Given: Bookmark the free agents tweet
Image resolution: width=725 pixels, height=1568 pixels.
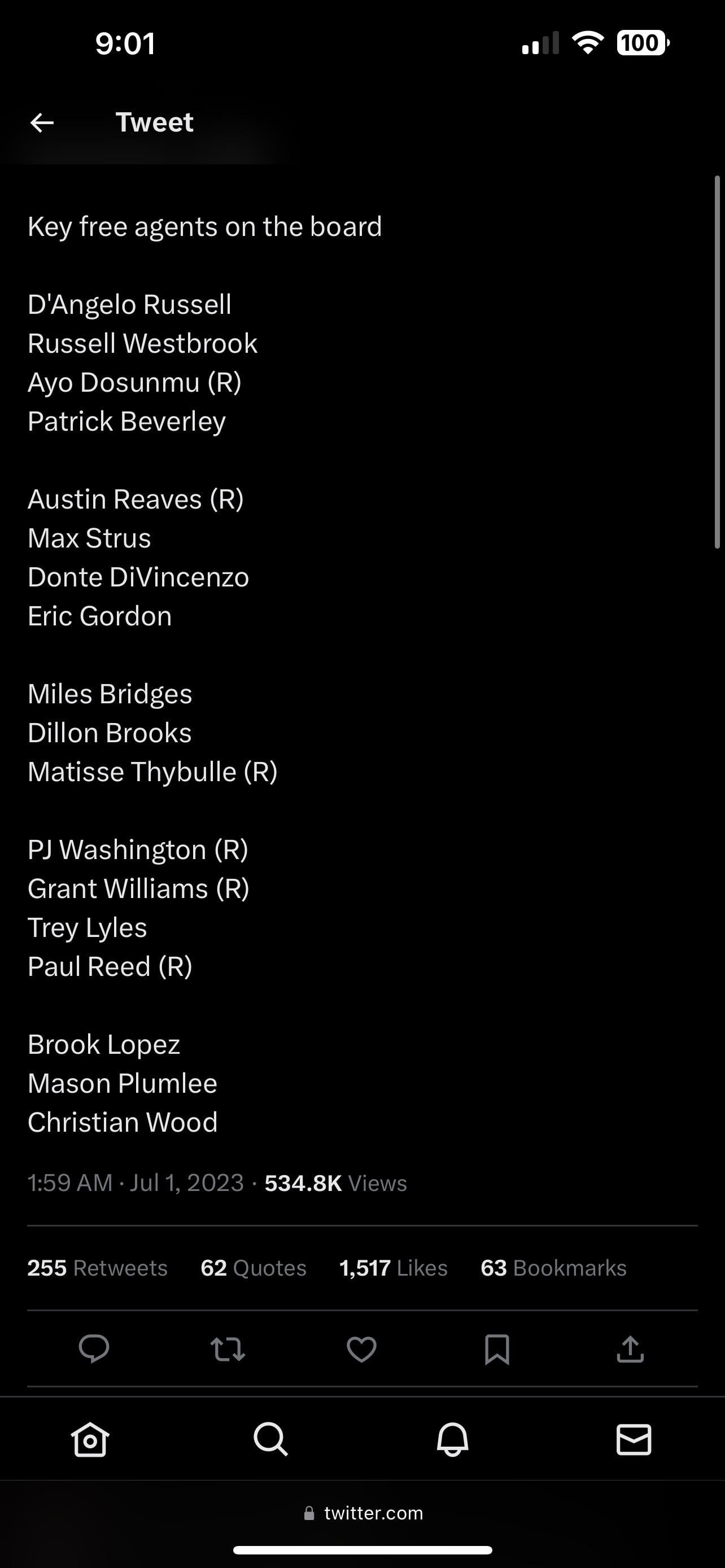Looking at the screenshot, I should click(497, 1349).
